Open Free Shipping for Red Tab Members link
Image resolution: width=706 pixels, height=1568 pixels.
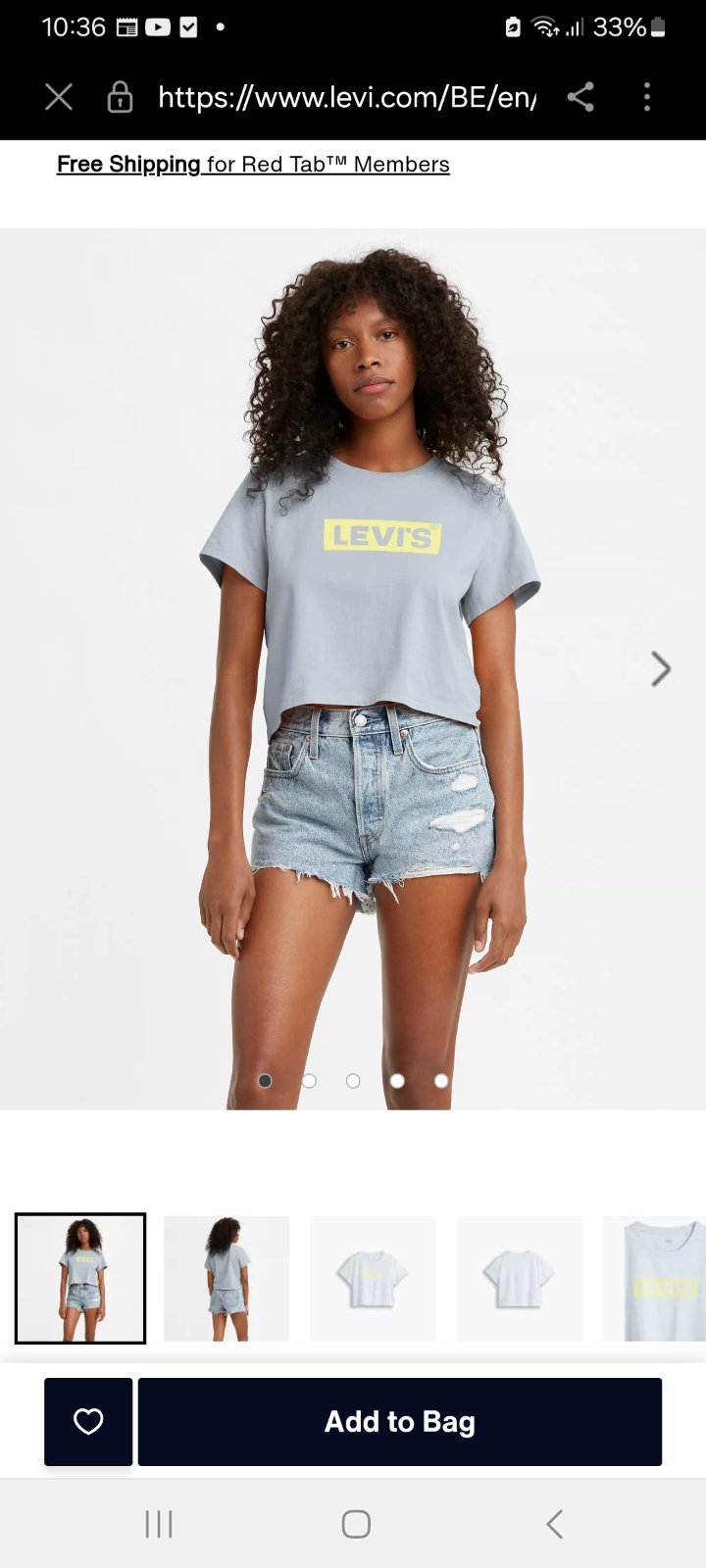pos(253,164)
